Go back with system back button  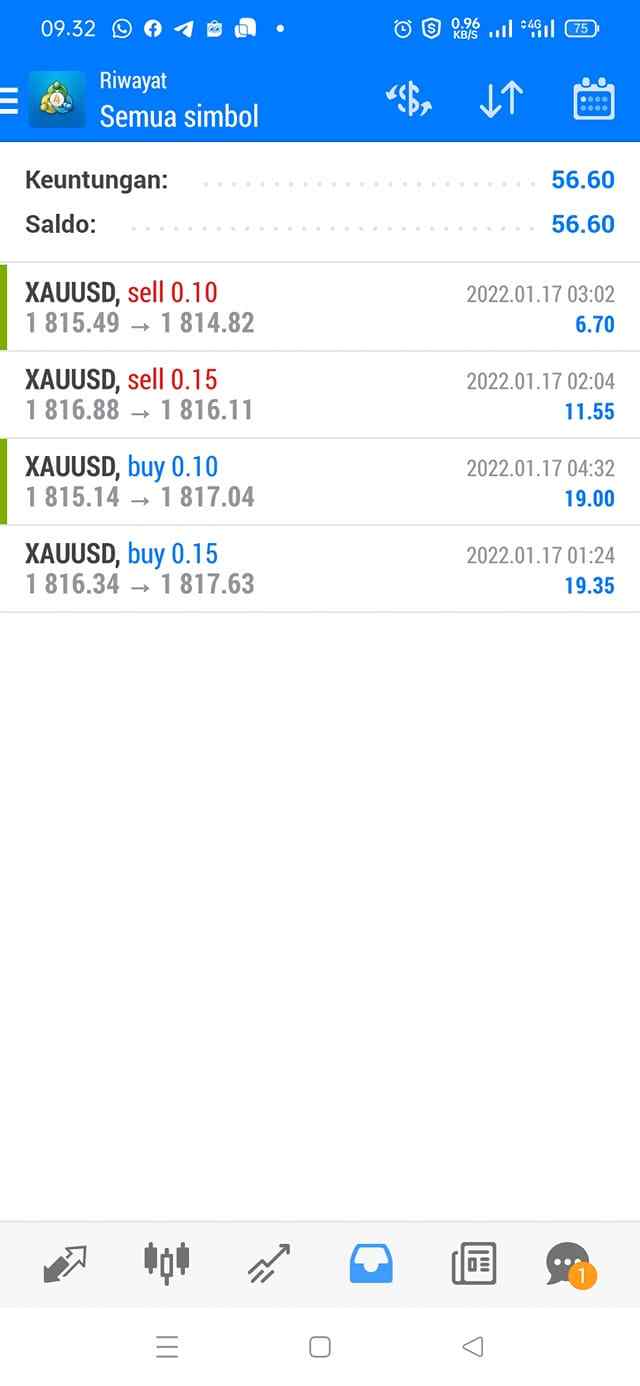click(x=473, y=1347)
